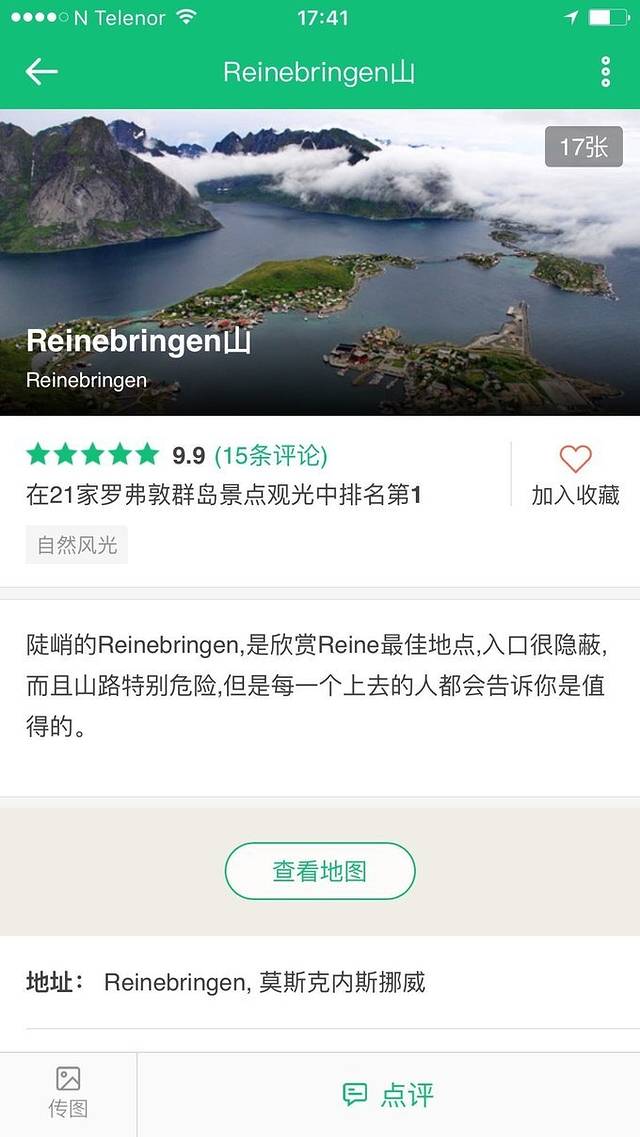Open the 17张 photo gallery
Image resolution: width=640 pixels, height=1137 pixels.
[584, 147]
